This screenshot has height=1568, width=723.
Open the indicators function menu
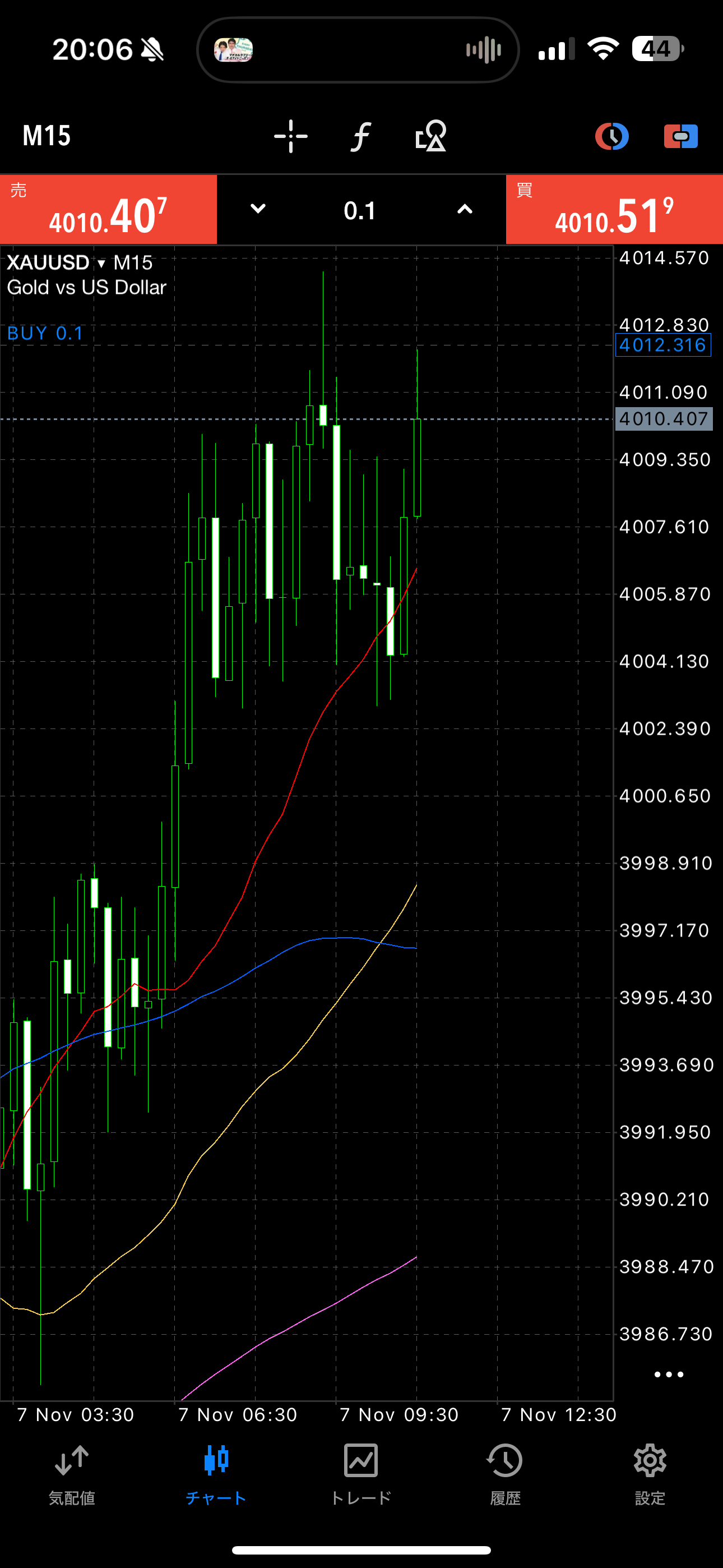click(x=361, y=136)
